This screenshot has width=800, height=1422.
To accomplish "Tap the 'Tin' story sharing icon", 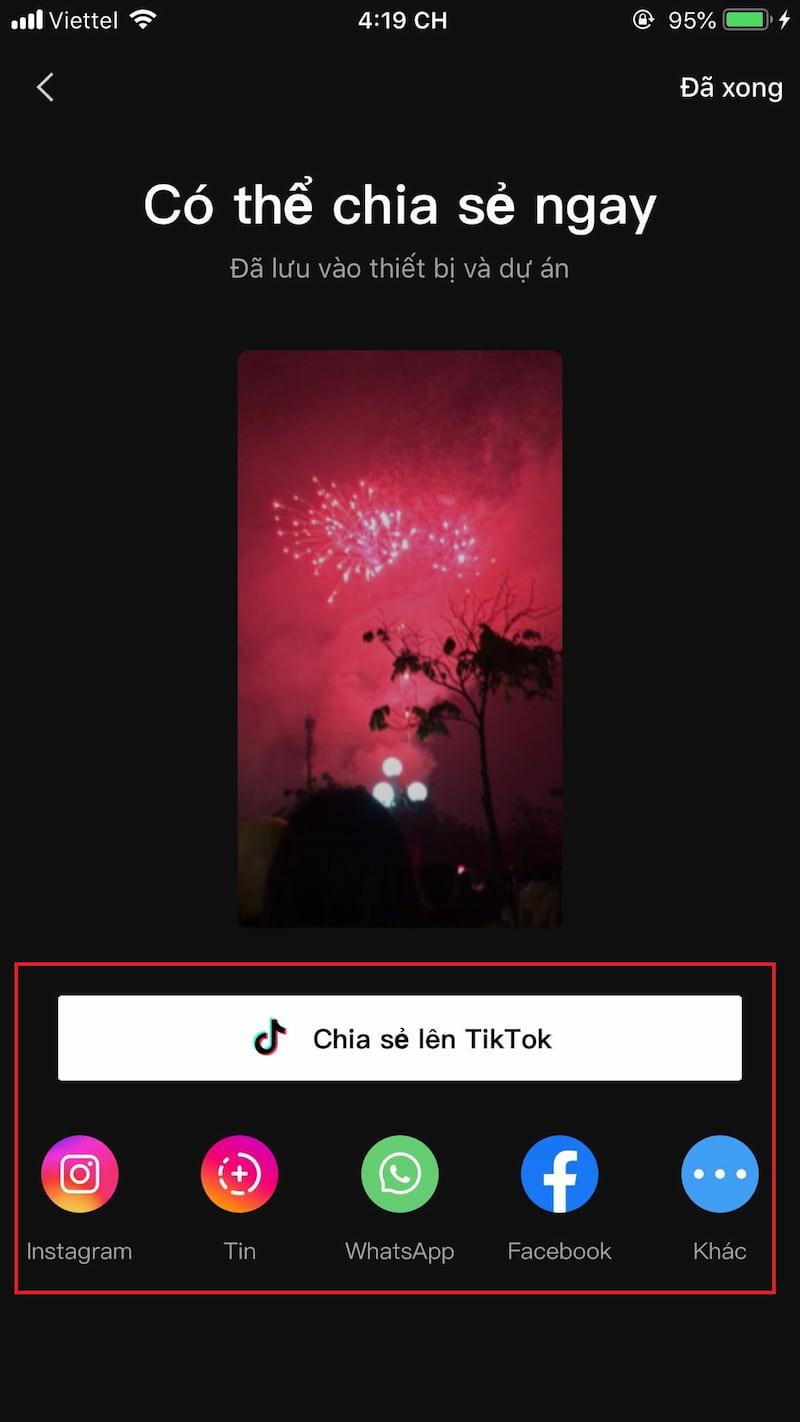I will (x=239, y=1173).
